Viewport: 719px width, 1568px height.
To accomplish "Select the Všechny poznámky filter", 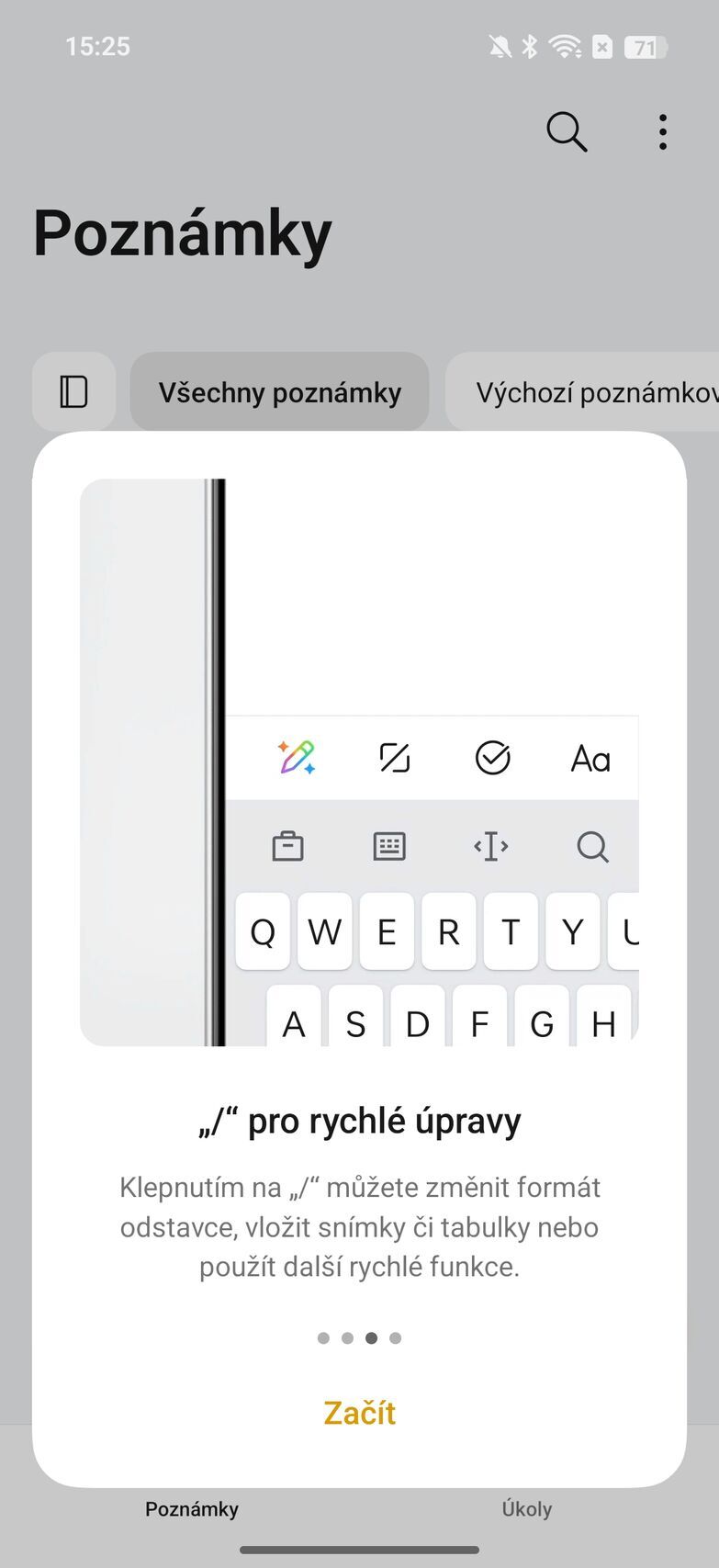I will pyautogui.click(x=280, y=391).
